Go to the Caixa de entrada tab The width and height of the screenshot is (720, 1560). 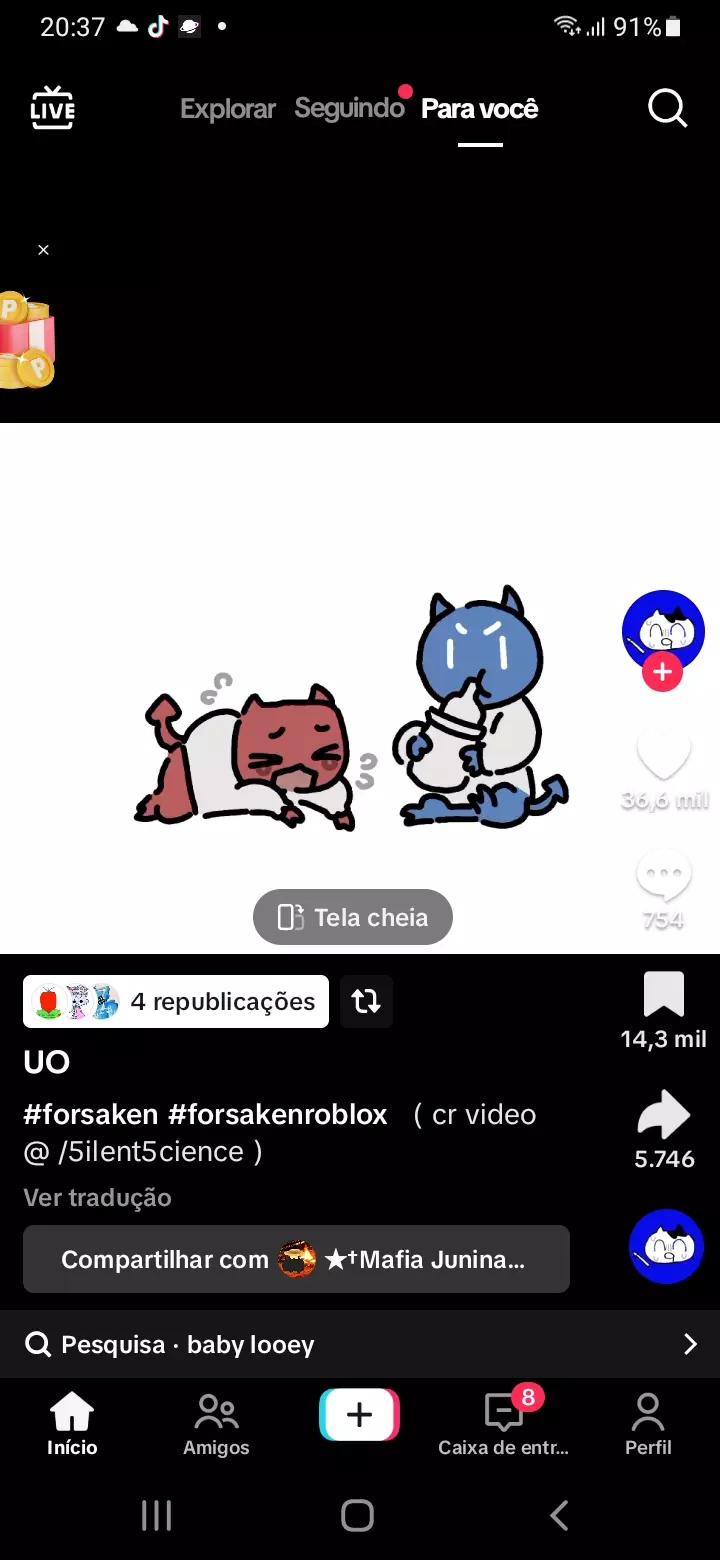(x=503, y=1424)
